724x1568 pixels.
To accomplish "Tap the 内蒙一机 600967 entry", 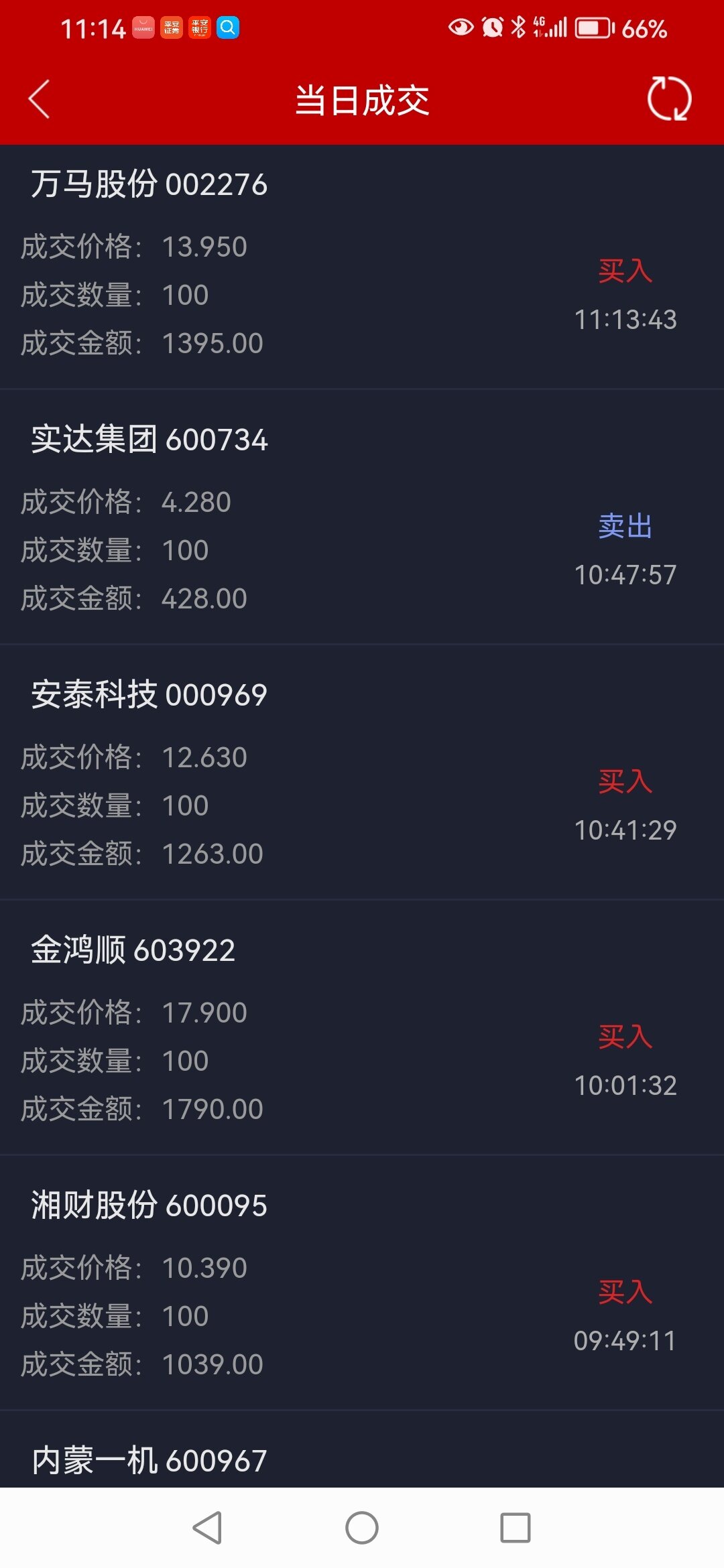I will 362,1450.
